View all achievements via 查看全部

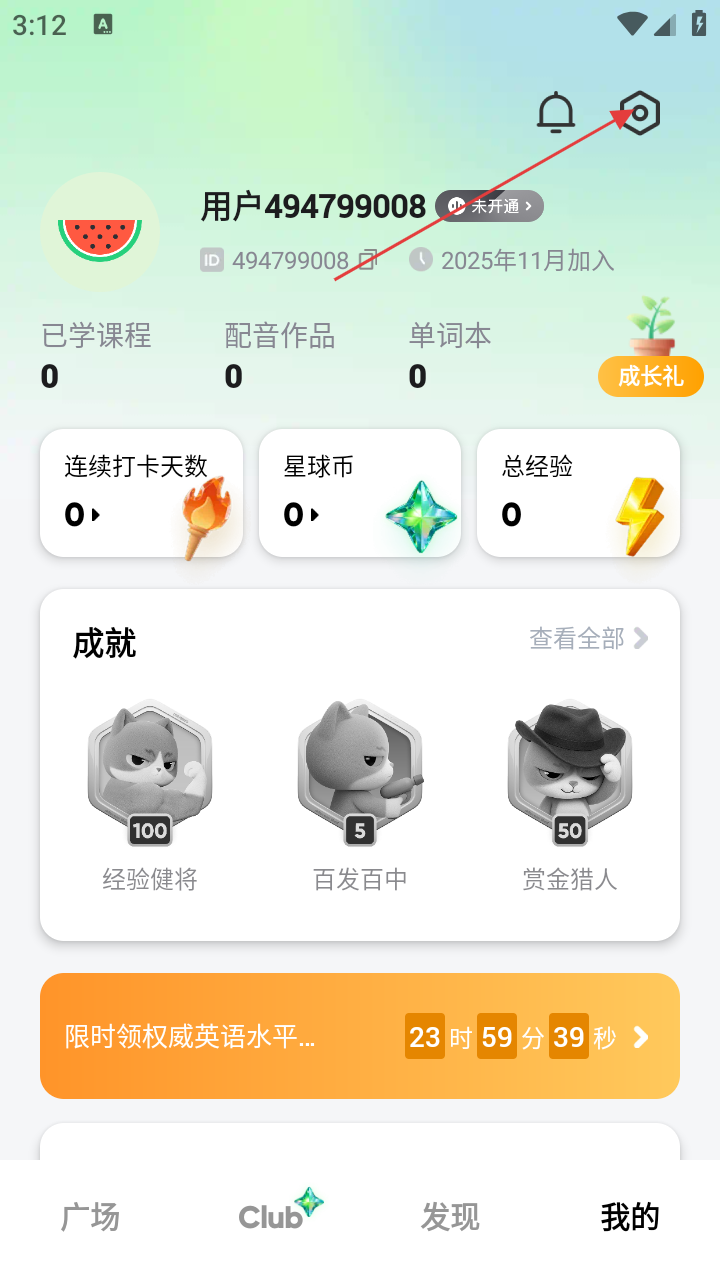click(x=589, y=638)
